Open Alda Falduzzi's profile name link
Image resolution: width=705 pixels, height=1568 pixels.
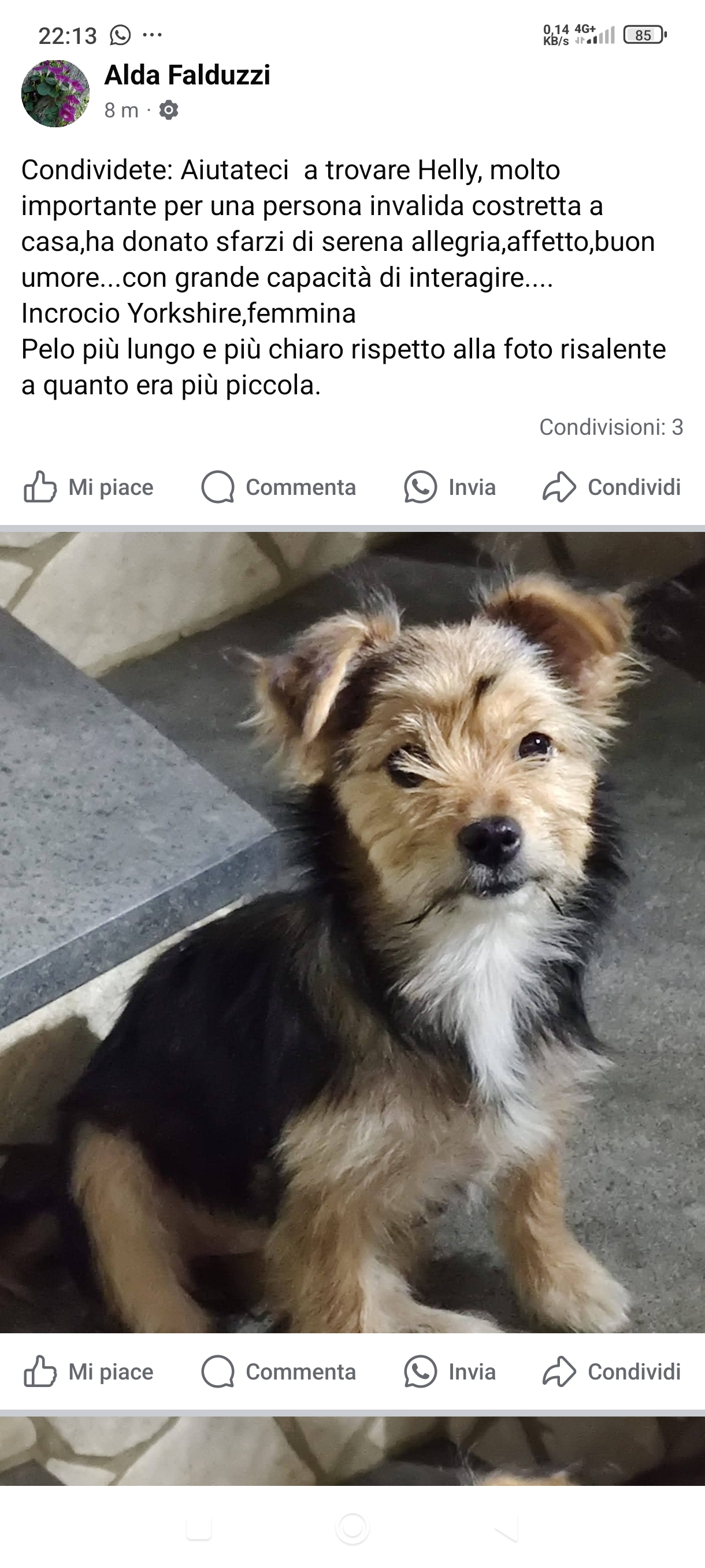pos(187,75)
